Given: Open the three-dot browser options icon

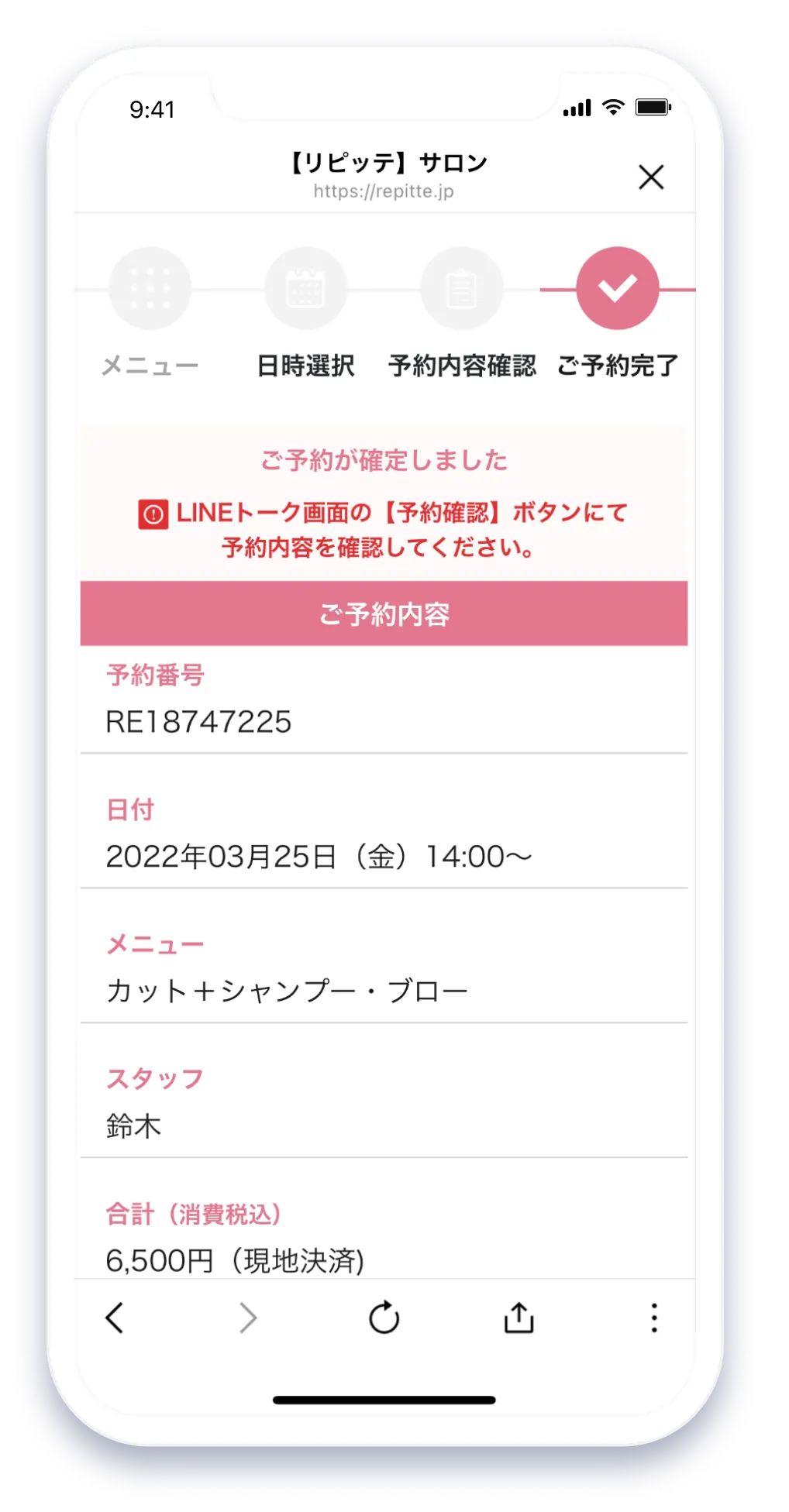Looking at the screenshot, I should [x=655, y=1317].
